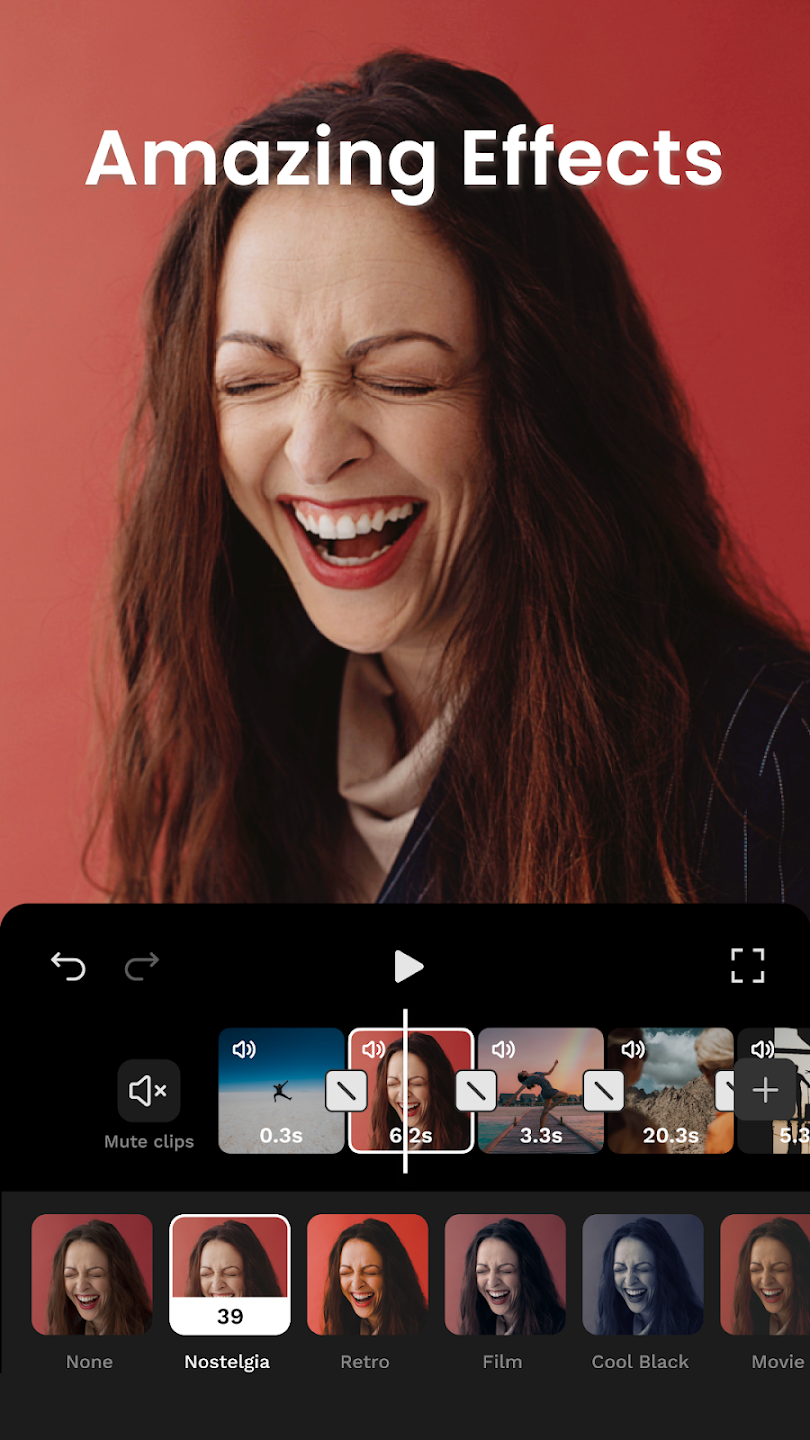Select the 0.3s clip in timeline
The image size is (810, 1440).
(281, 1091)
